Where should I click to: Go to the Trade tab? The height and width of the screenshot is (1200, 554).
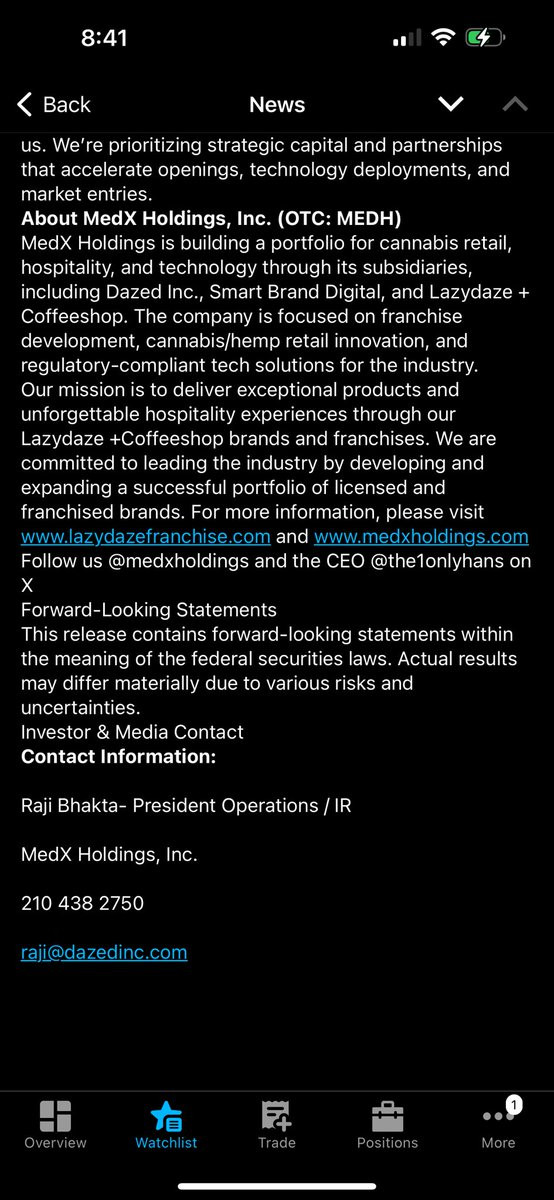(277, 1124)
